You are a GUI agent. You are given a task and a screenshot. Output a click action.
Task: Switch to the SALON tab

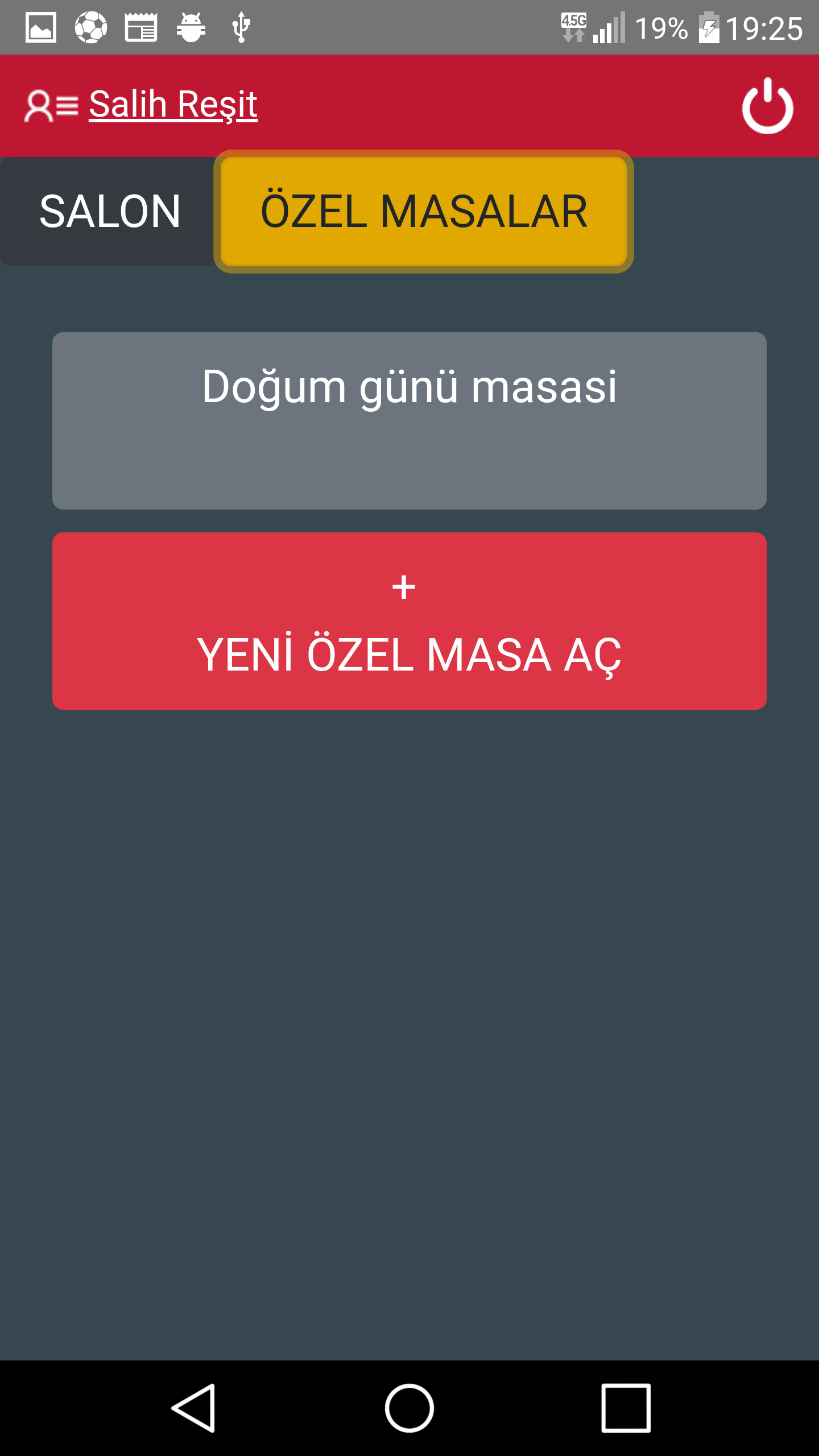109,212
